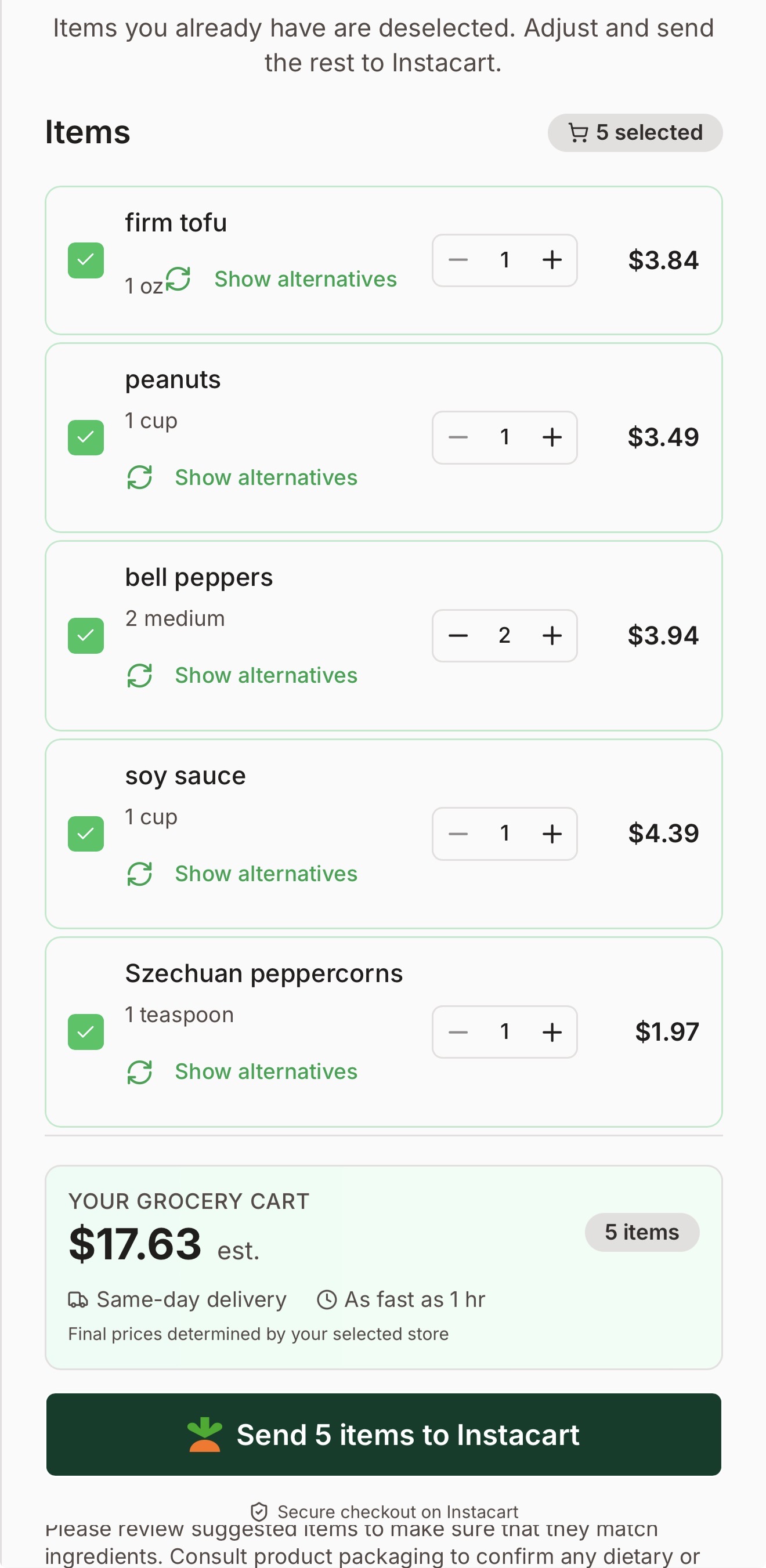Click the clock icon next to delivery time
The height and width of the screenshot is (1568, 766).
tap(328, 1299)
